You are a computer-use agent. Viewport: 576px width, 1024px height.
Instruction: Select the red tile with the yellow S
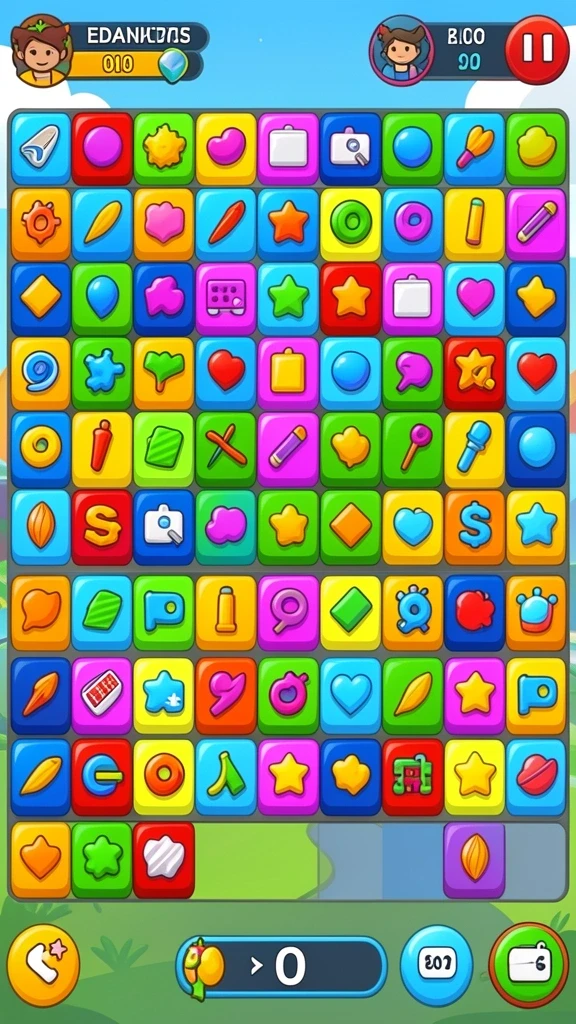102,527
